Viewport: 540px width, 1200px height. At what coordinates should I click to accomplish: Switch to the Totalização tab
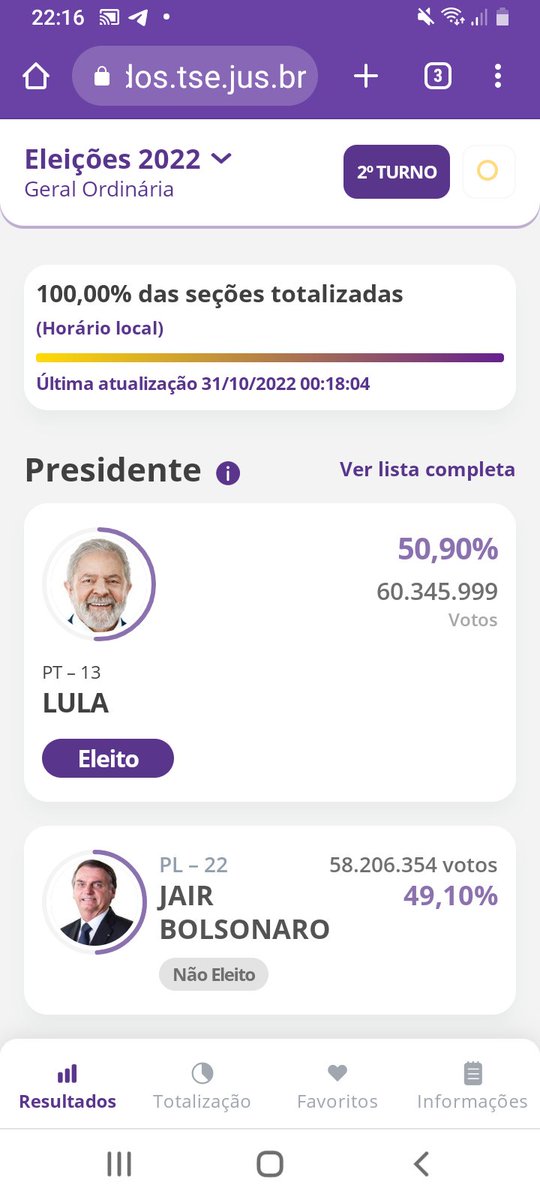pyautogui.click(x=202, y=1087)
